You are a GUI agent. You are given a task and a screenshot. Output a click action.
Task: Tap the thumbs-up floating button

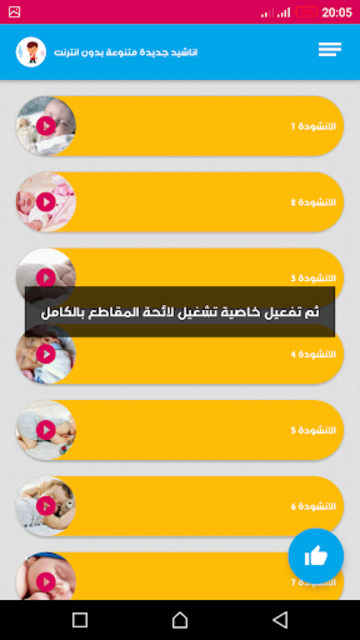coord(316,556)
